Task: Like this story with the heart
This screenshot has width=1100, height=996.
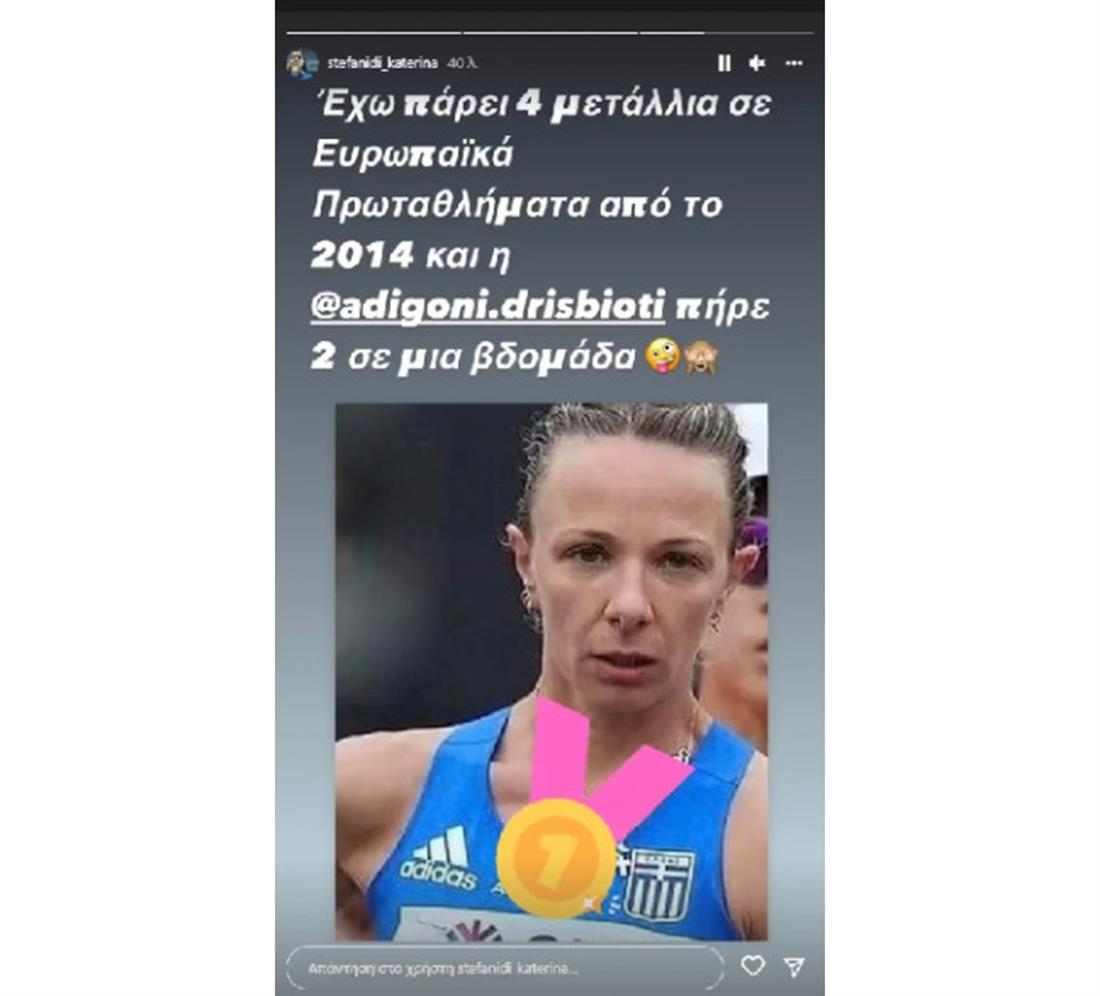Action: (752, 966)
